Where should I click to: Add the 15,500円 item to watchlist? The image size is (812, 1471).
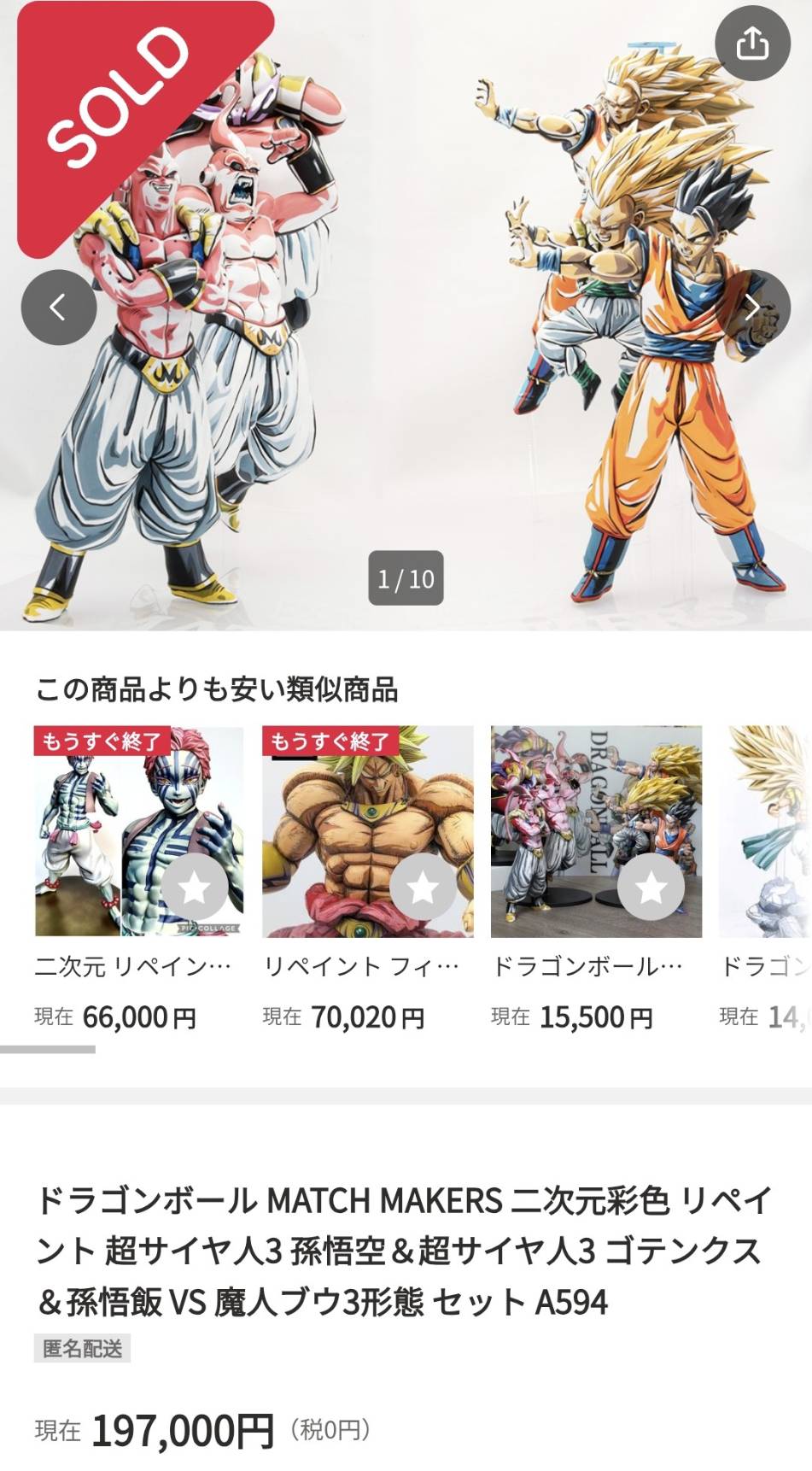651,888
